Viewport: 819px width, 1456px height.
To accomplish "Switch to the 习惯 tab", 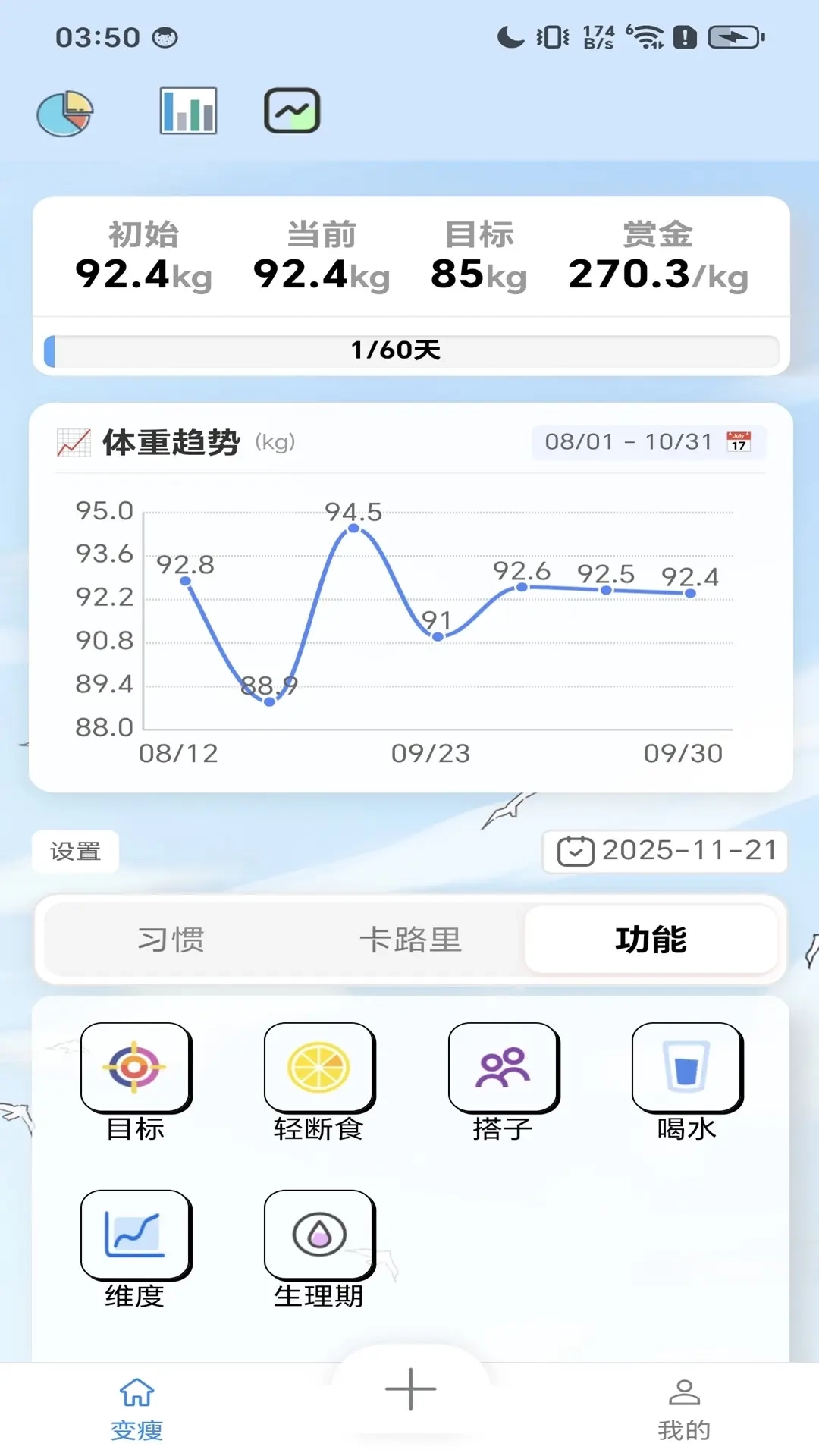I will 171,940.
